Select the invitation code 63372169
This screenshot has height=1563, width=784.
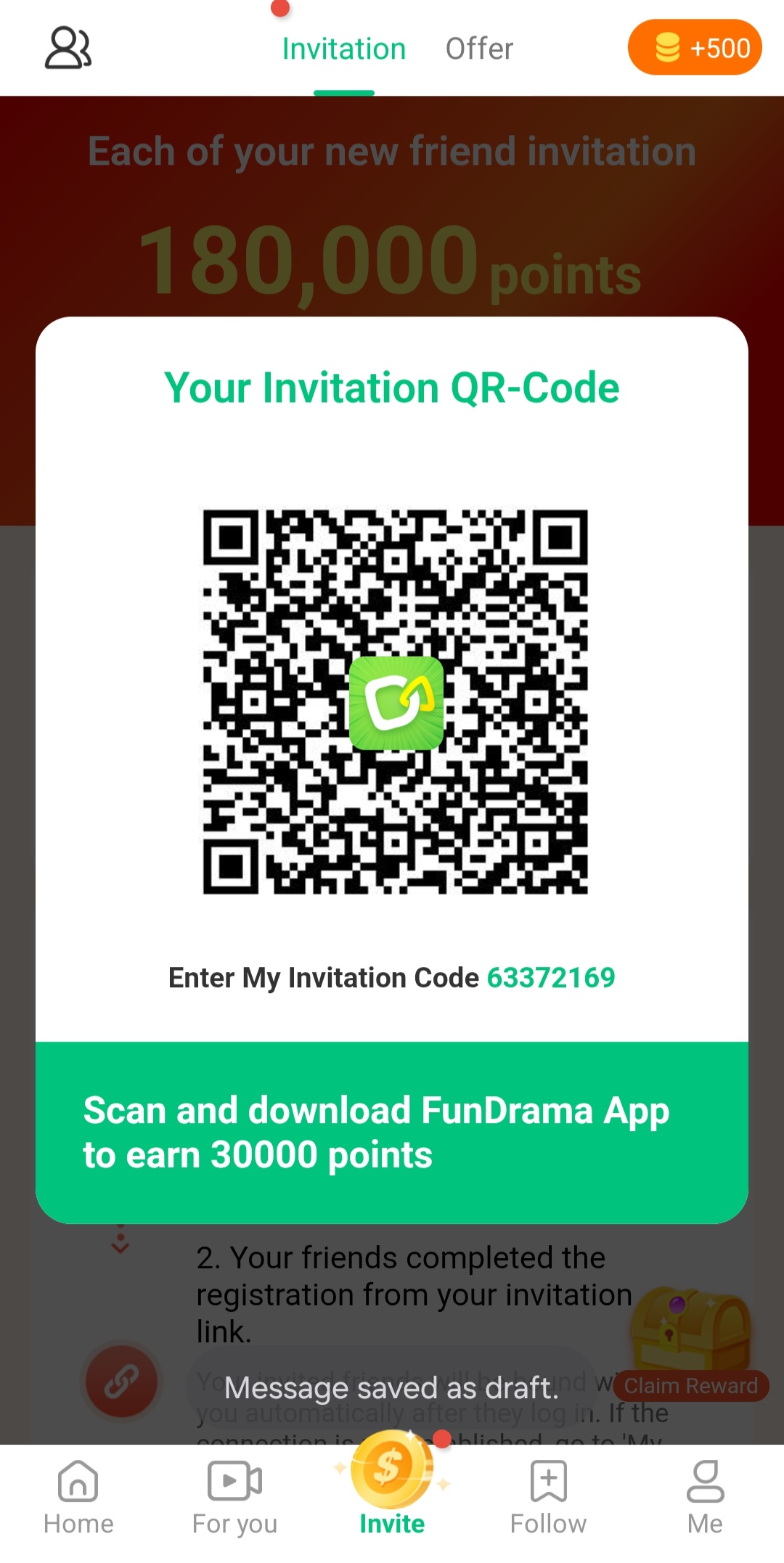[550, 977]
